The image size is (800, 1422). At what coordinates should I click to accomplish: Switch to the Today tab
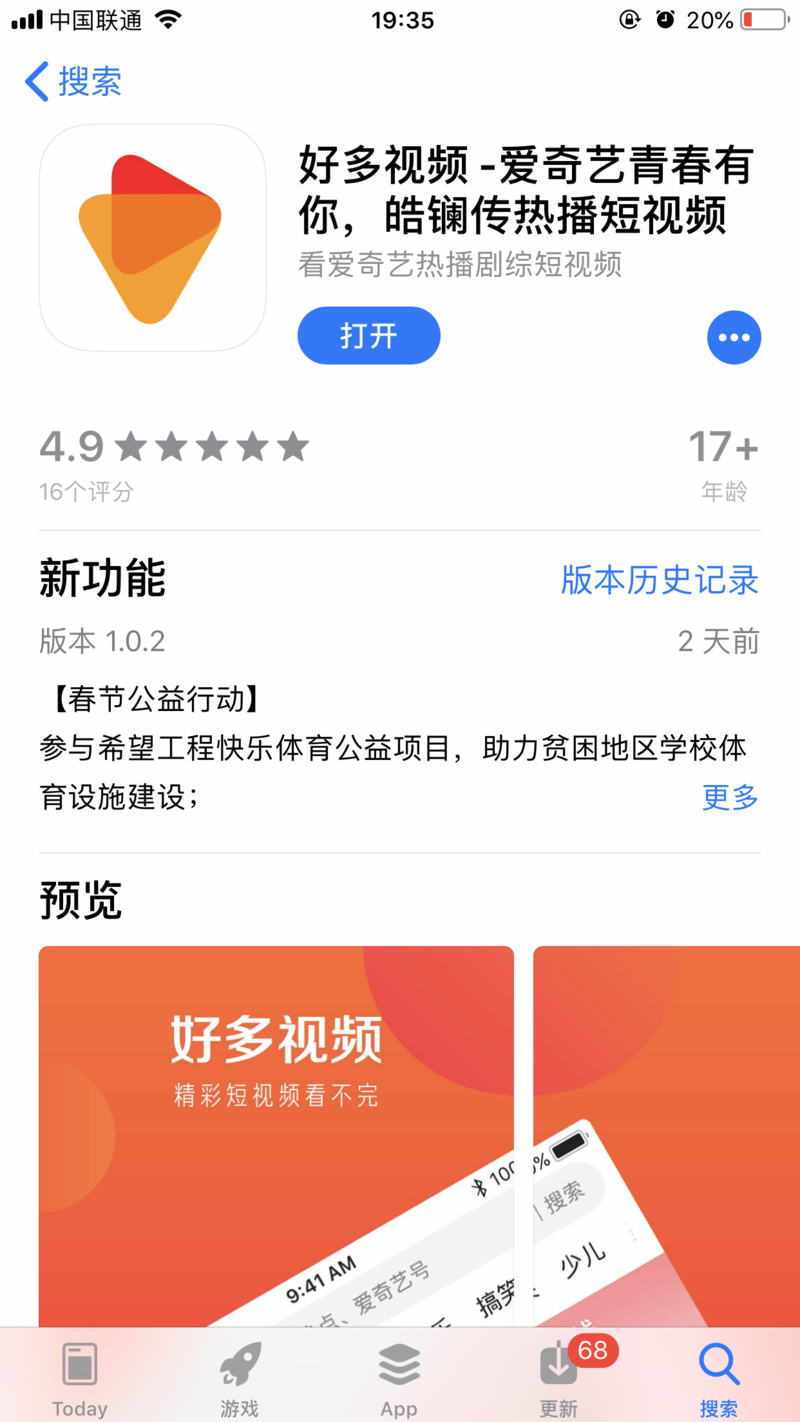[x=80, y=1380]
